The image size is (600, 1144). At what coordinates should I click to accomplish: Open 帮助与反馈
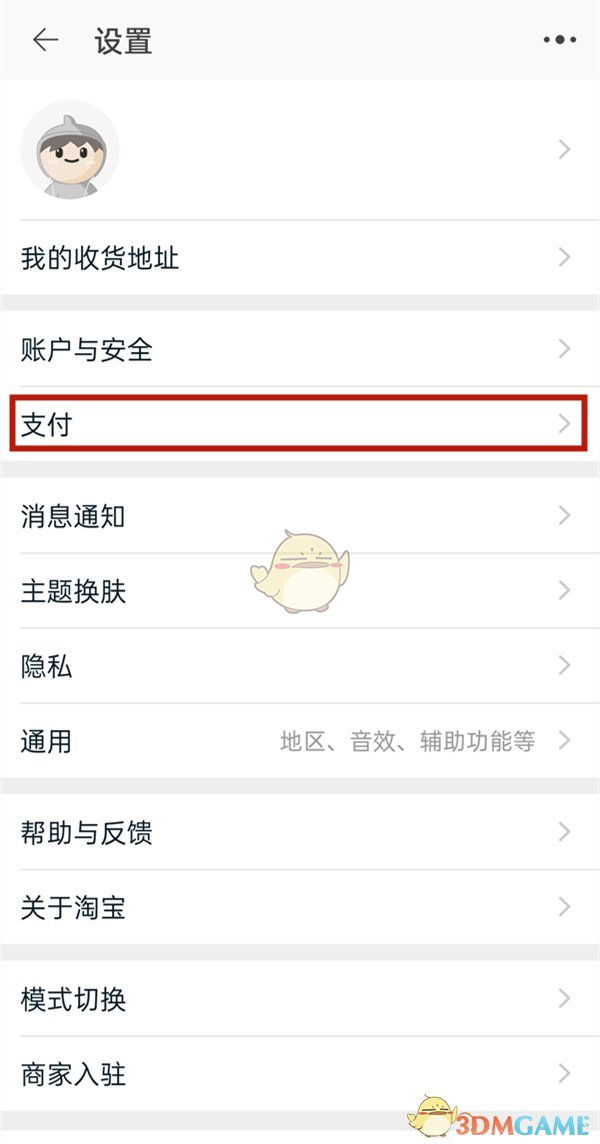(300, 832)
